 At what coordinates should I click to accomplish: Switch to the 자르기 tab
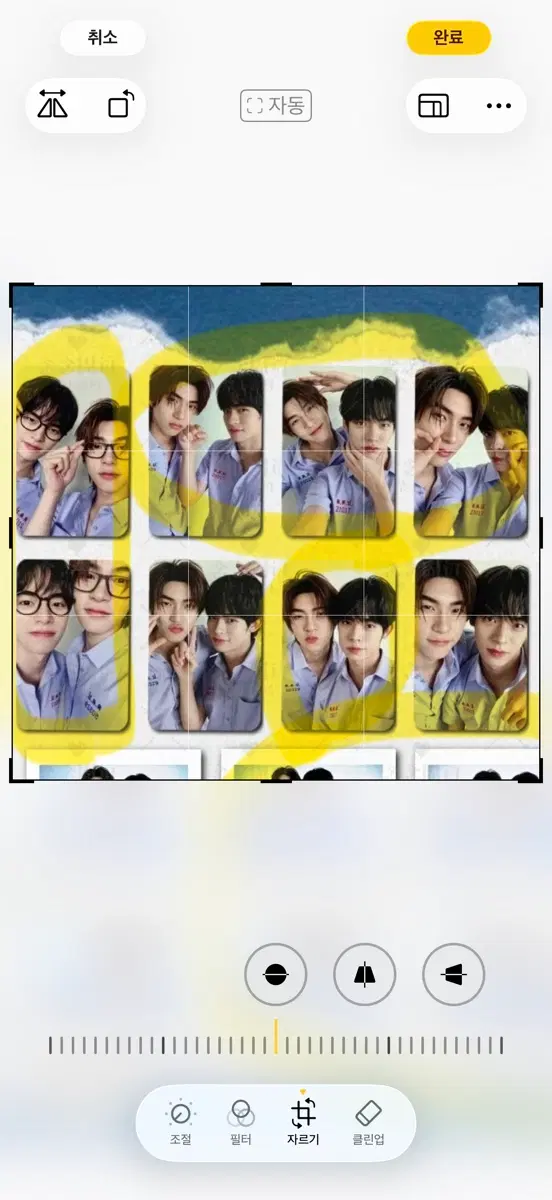[x=303, y=1122]
